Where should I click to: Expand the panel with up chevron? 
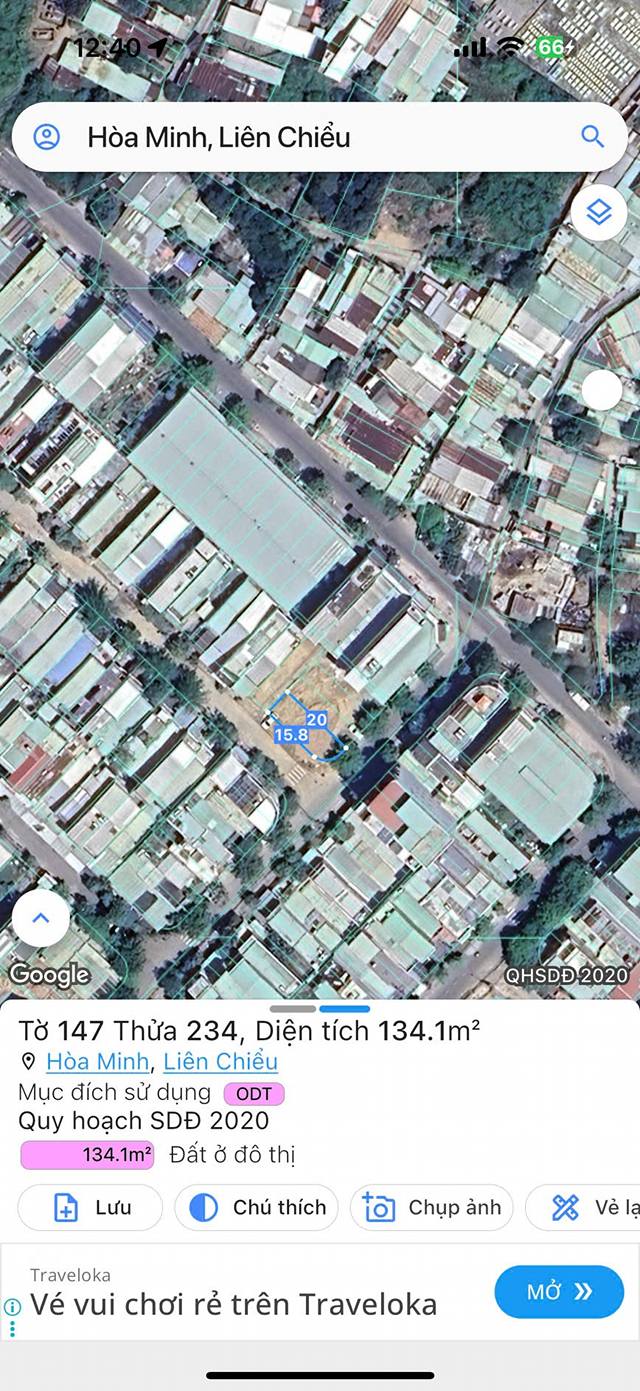coord(41,918)
